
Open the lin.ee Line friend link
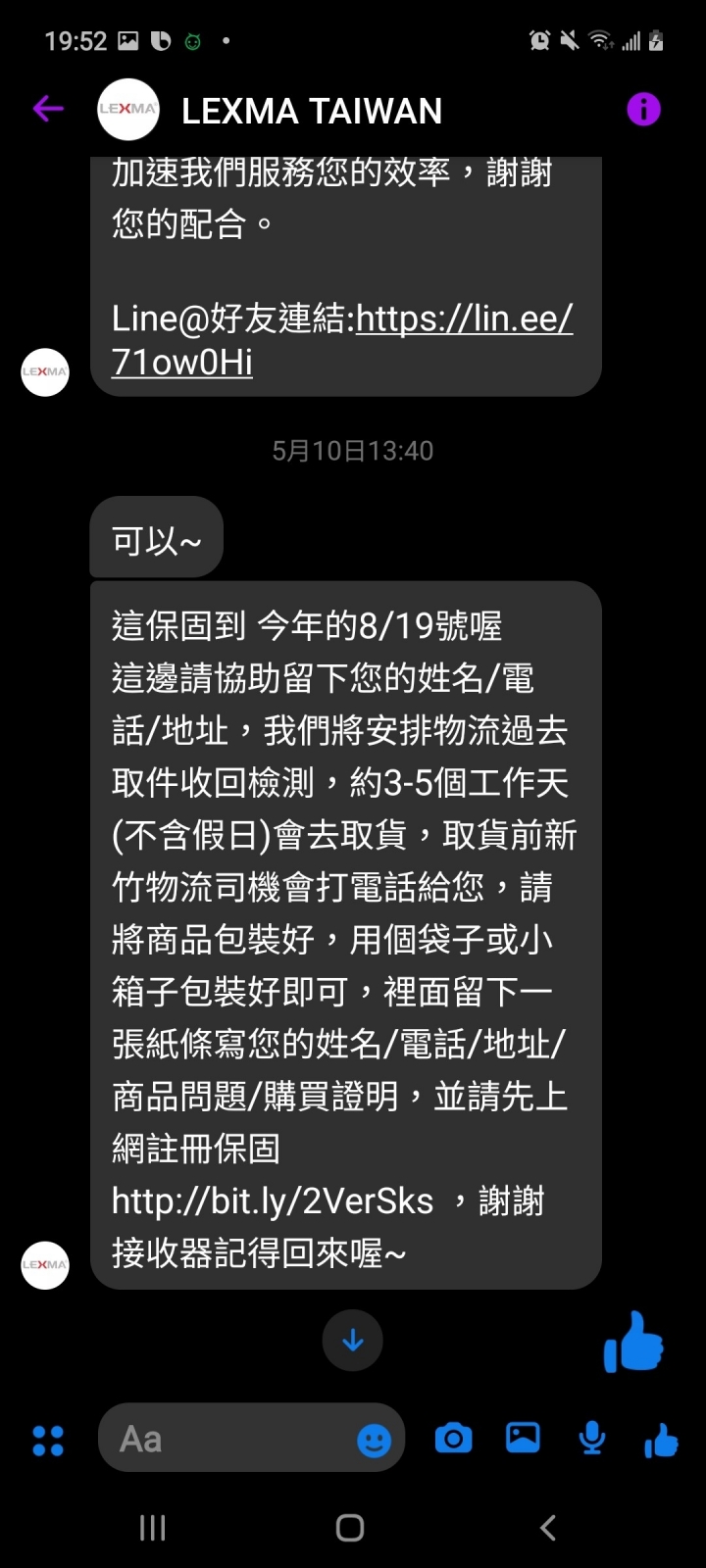(x=463, y=319)
